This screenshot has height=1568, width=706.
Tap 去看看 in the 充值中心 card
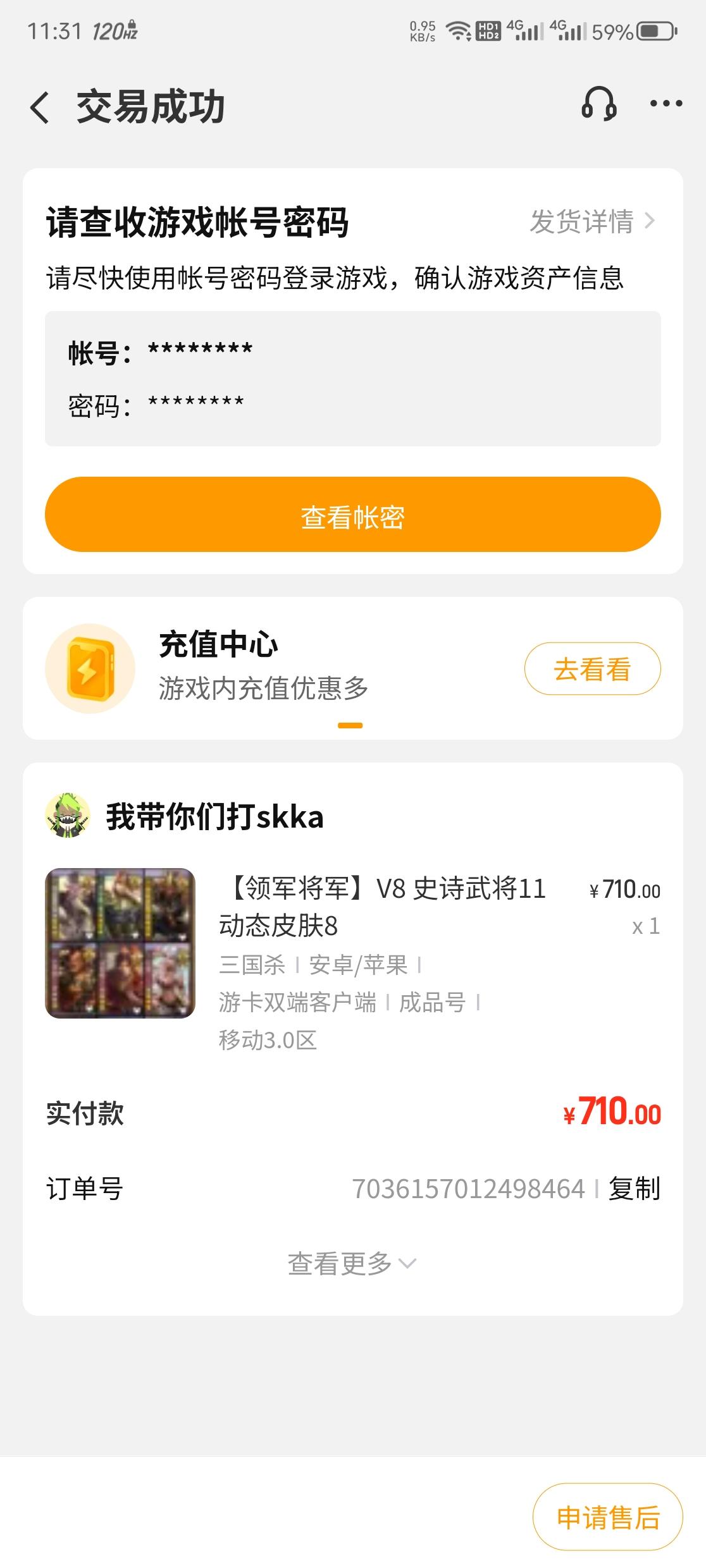[591, 669]
